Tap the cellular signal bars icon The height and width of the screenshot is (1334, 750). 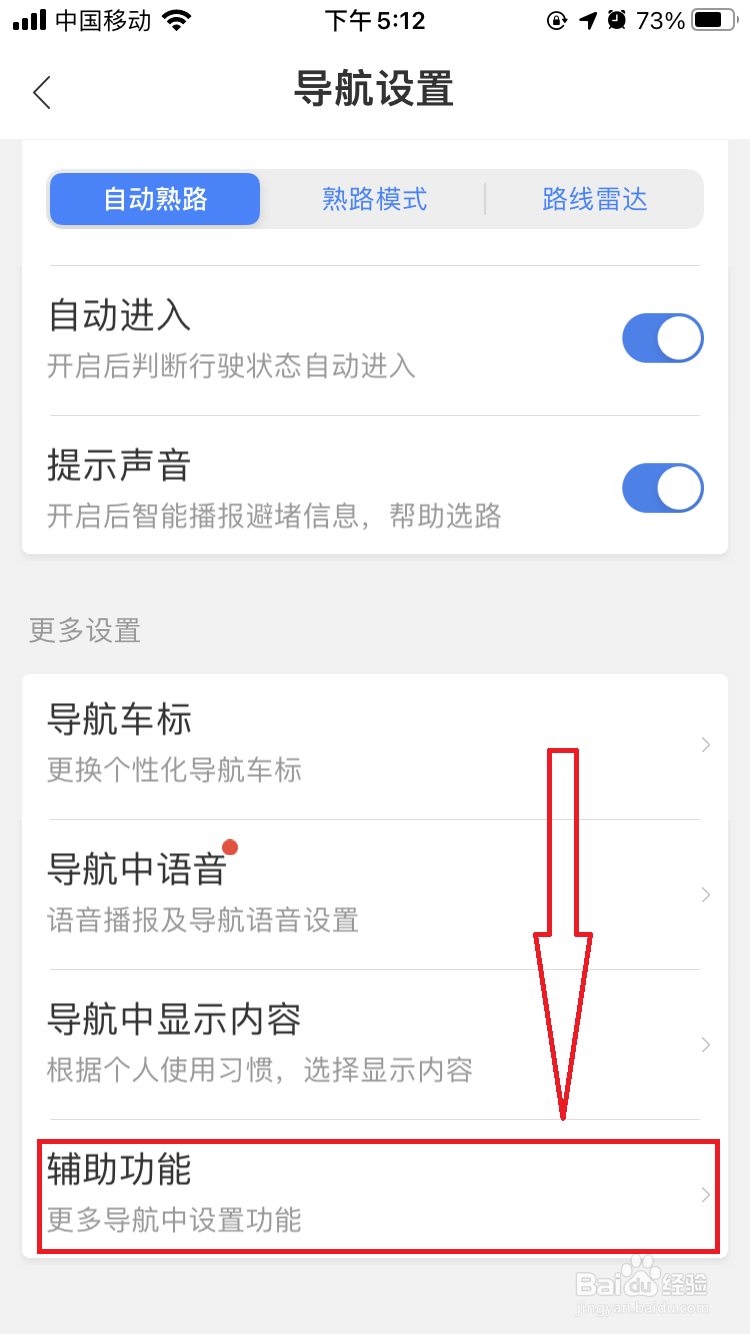[x=25, y=17]
